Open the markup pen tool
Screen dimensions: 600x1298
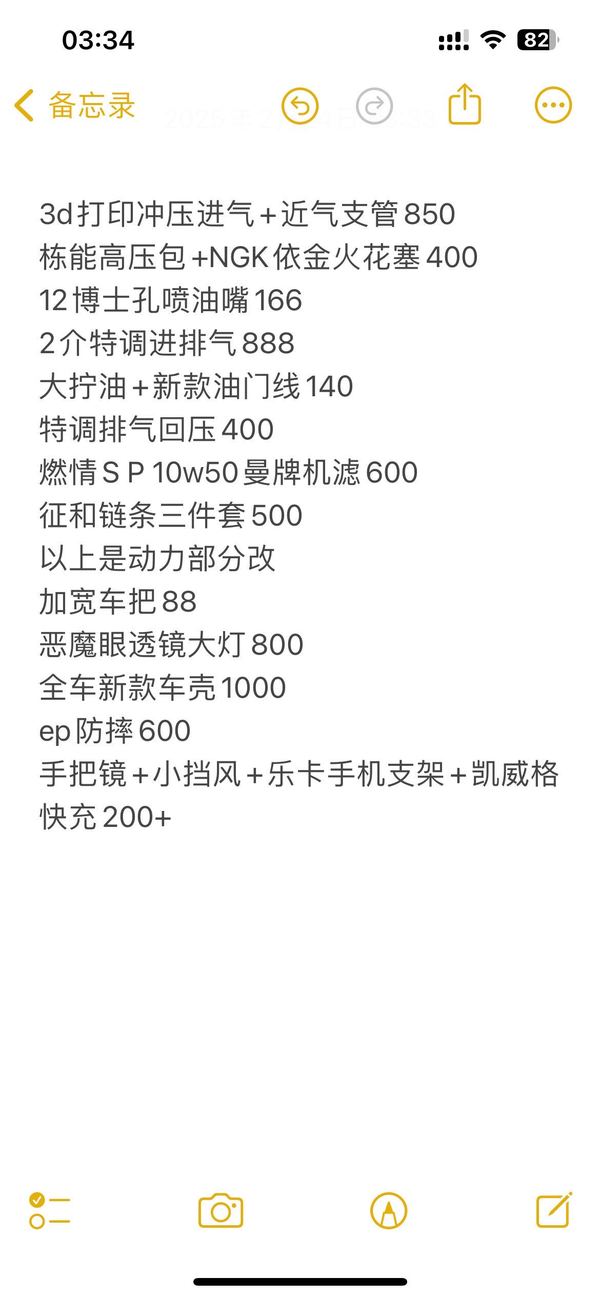point(388,1210)
